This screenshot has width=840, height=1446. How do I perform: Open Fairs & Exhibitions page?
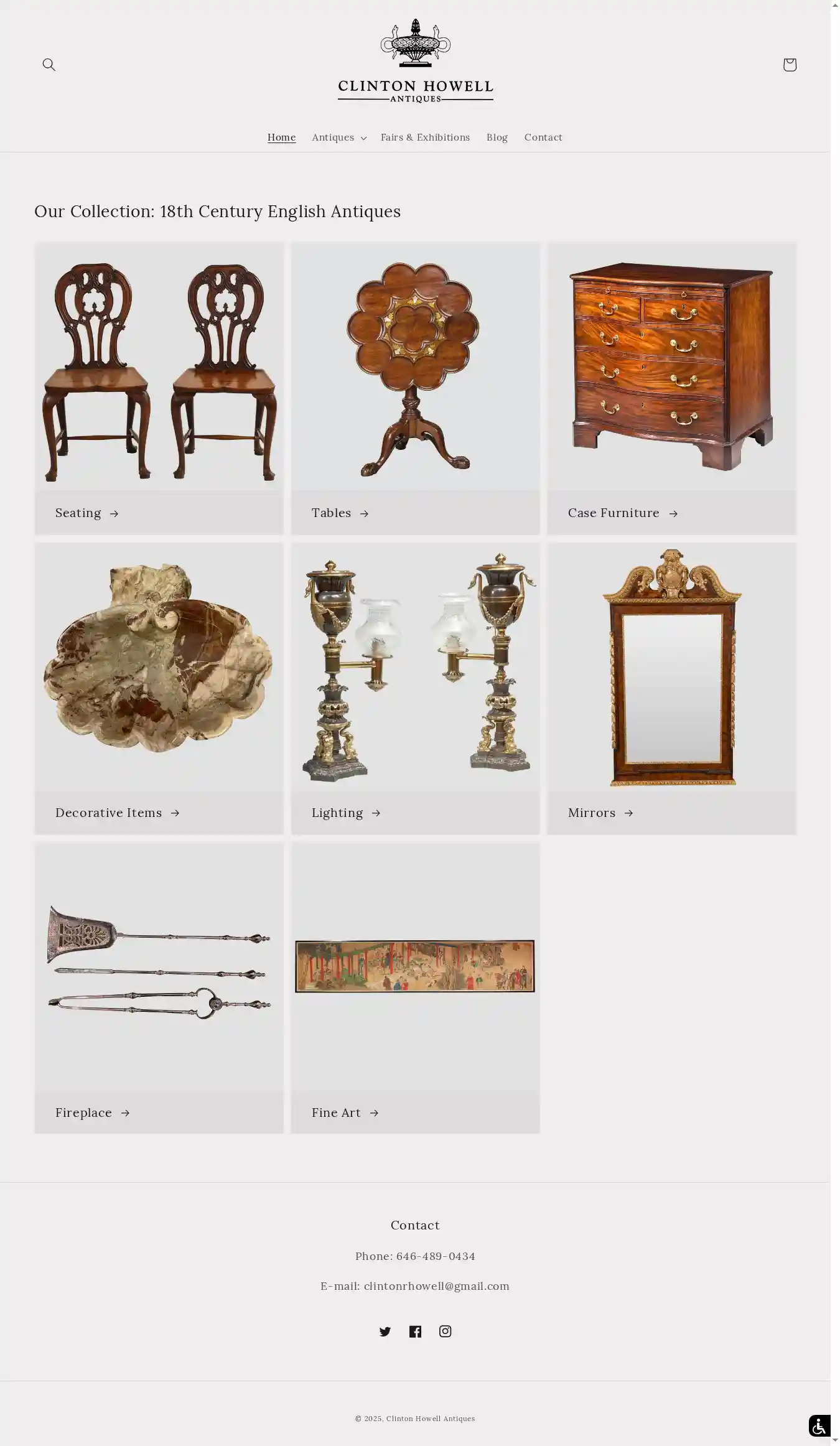point(425,138)
